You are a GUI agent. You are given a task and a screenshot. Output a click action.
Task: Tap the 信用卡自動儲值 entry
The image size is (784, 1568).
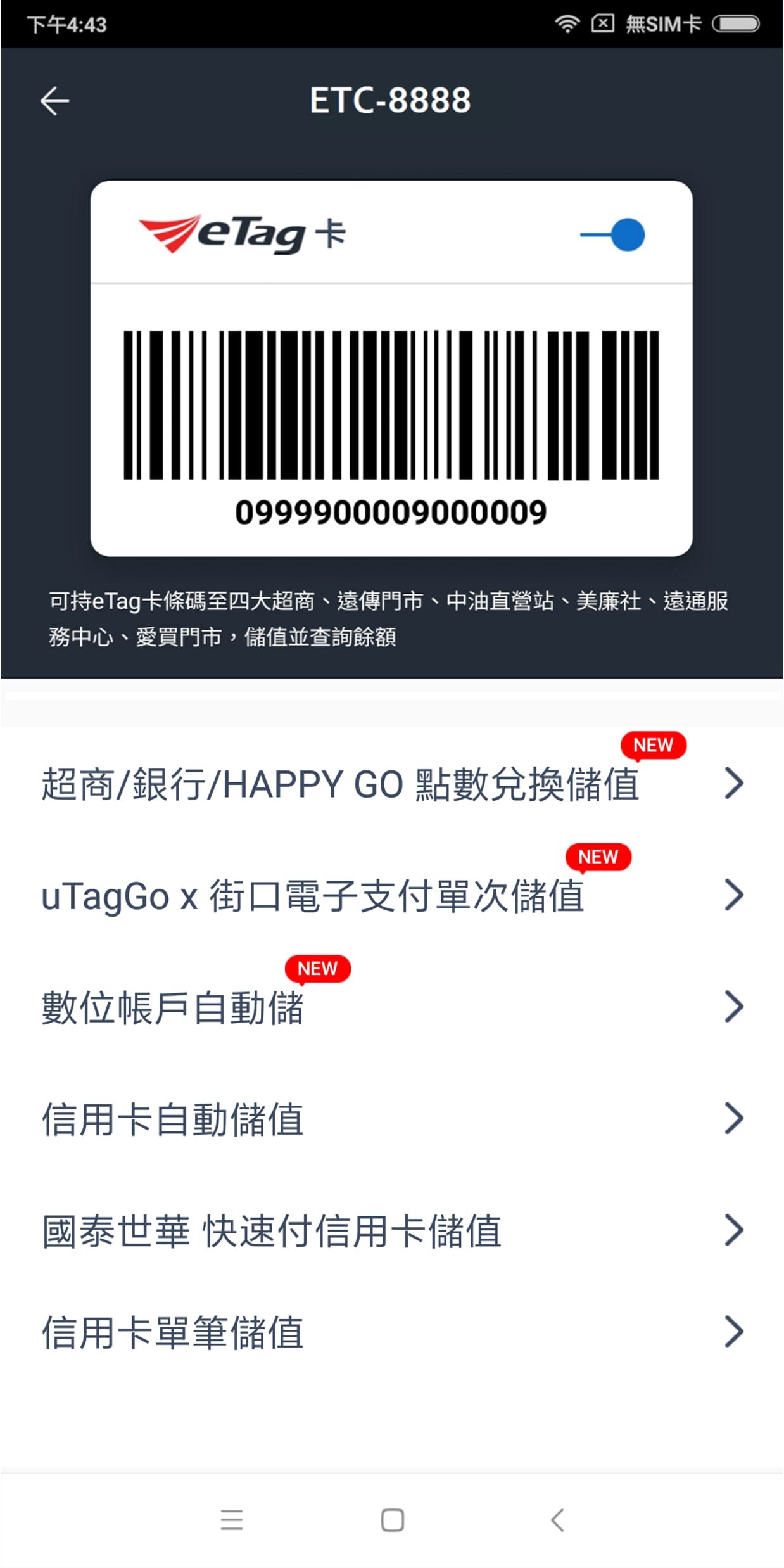(172, 1119)
